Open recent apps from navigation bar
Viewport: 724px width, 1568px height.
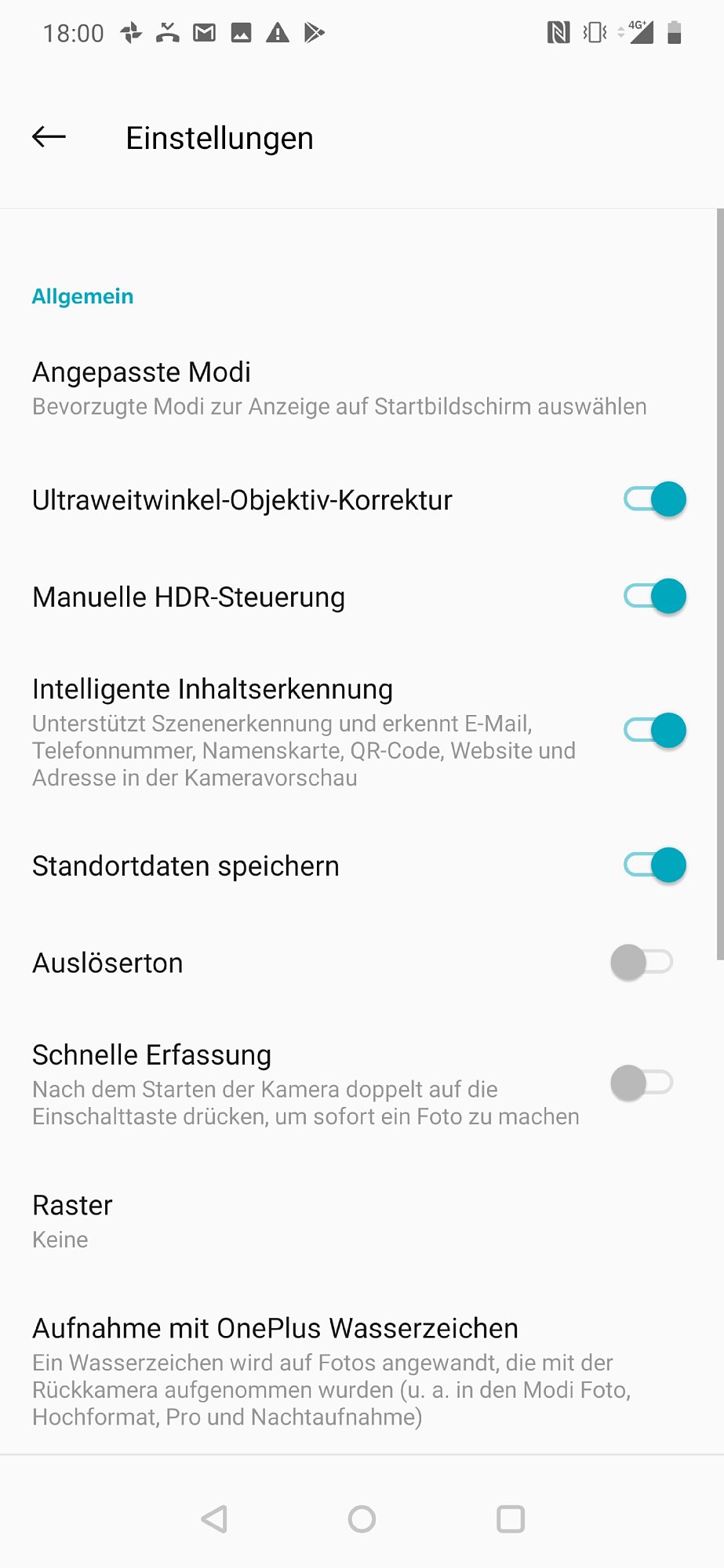click(x=511, y=1519)
